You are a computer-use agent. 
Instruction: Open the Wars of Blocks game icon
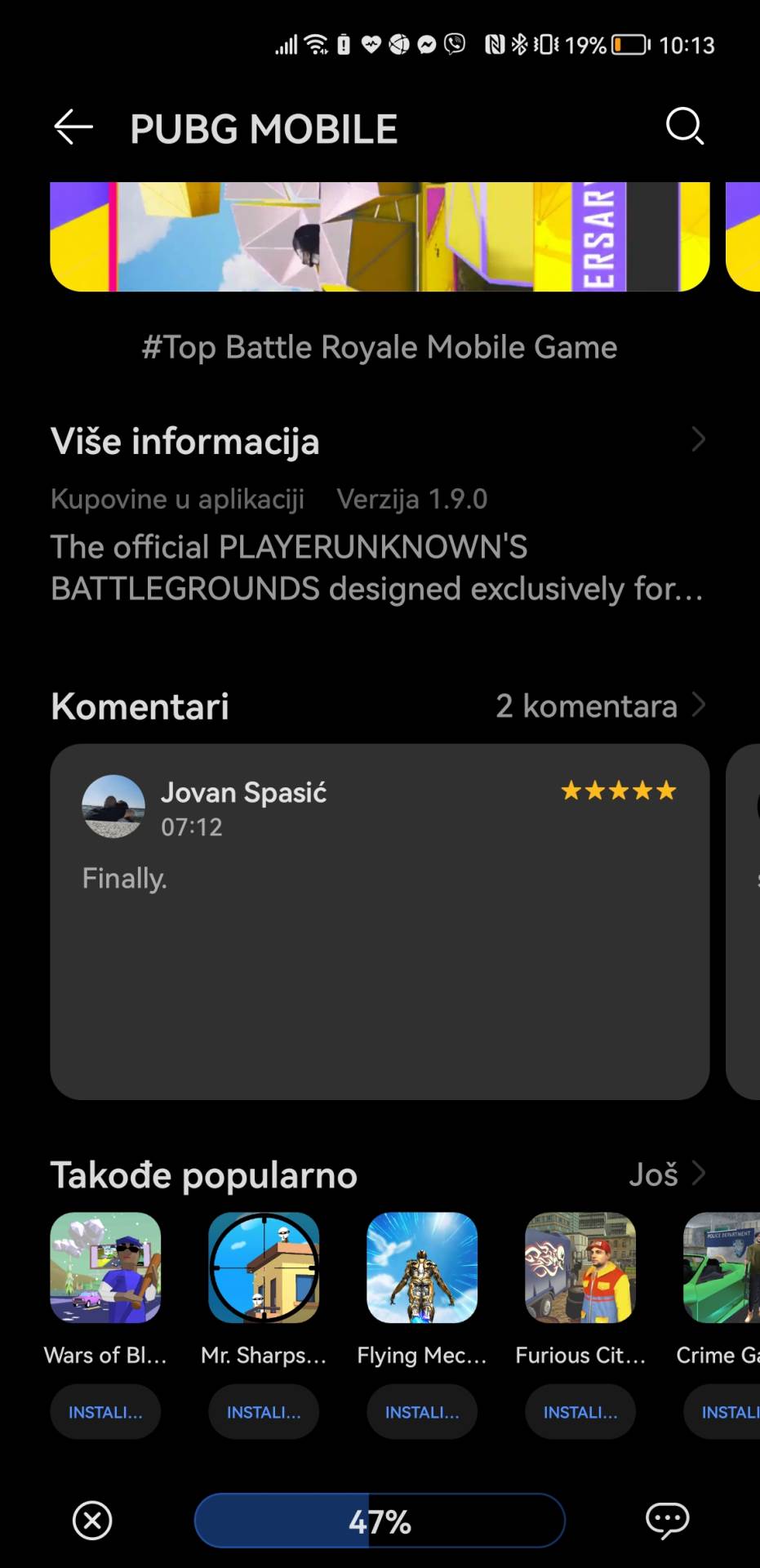tap(105, 1268)
